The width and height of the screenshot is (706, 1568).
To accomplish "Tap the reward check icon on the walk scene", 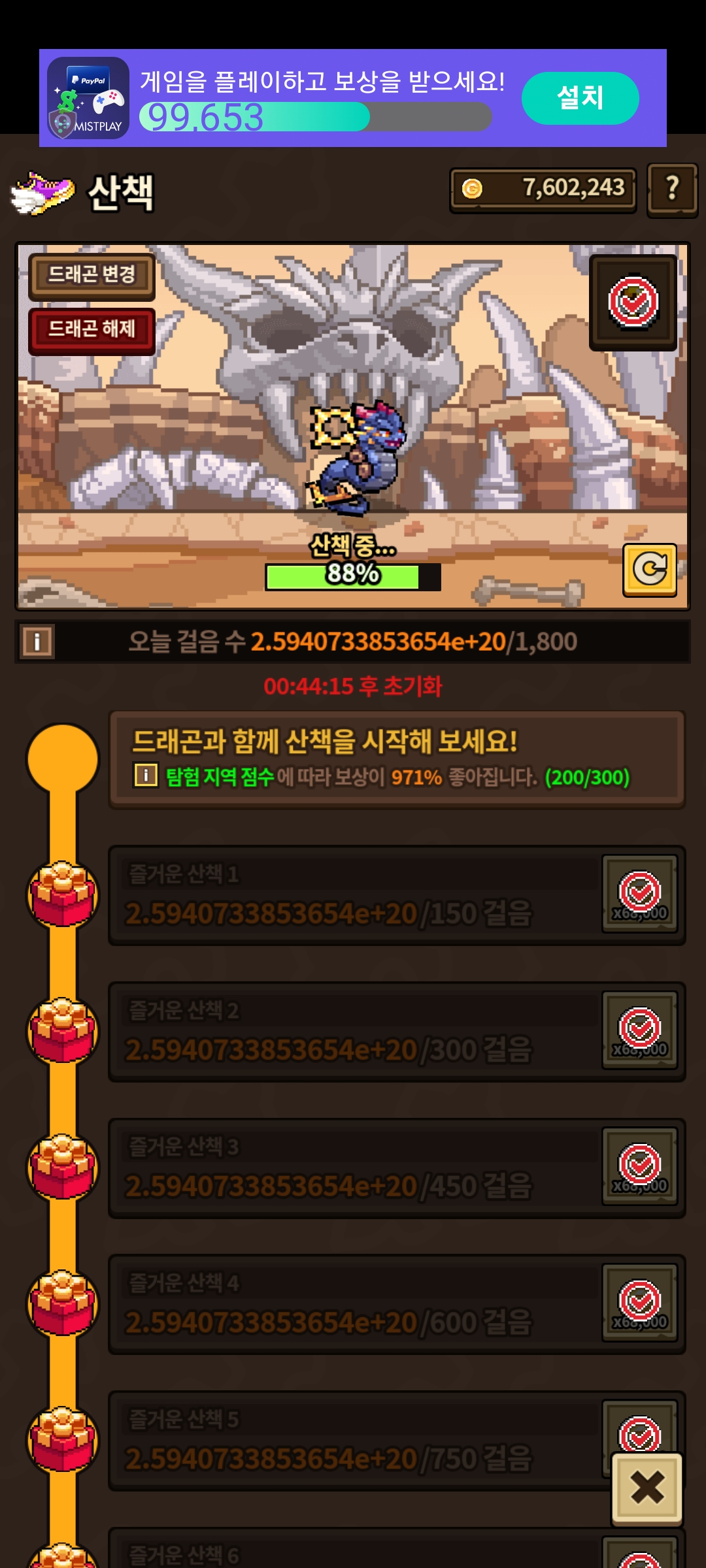I will point(633,302).
